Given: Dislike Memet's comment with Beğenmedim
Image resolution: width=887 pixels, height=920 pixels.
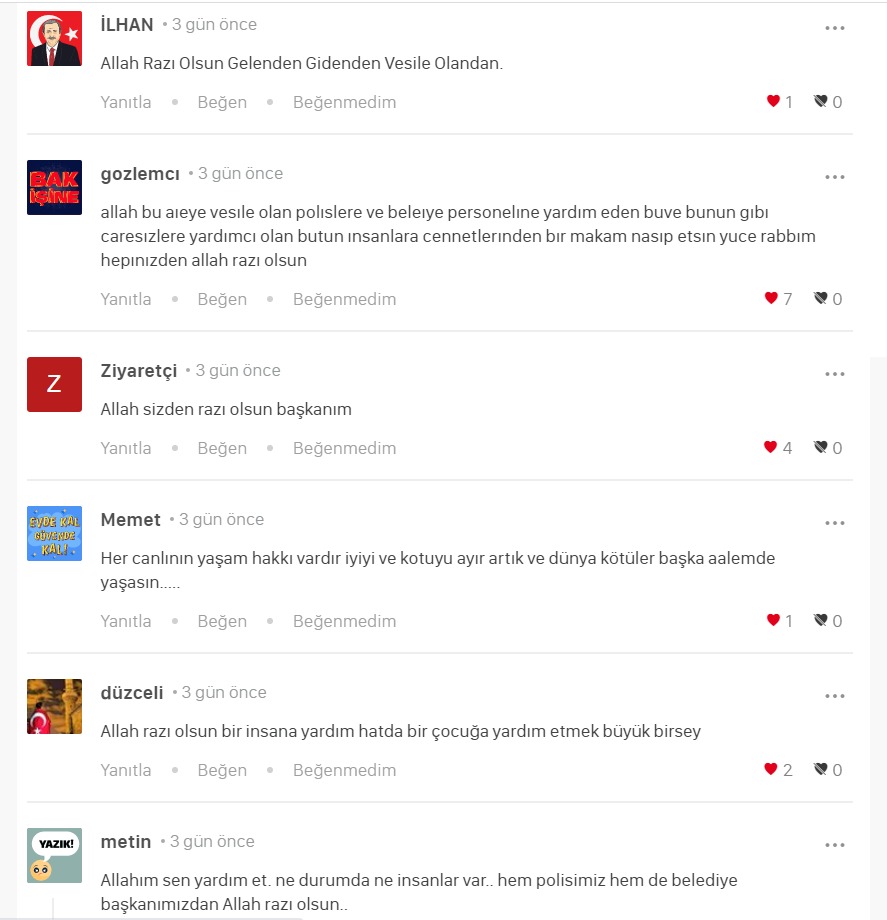Looking at the screenshot, I should [x=344, y=621].
